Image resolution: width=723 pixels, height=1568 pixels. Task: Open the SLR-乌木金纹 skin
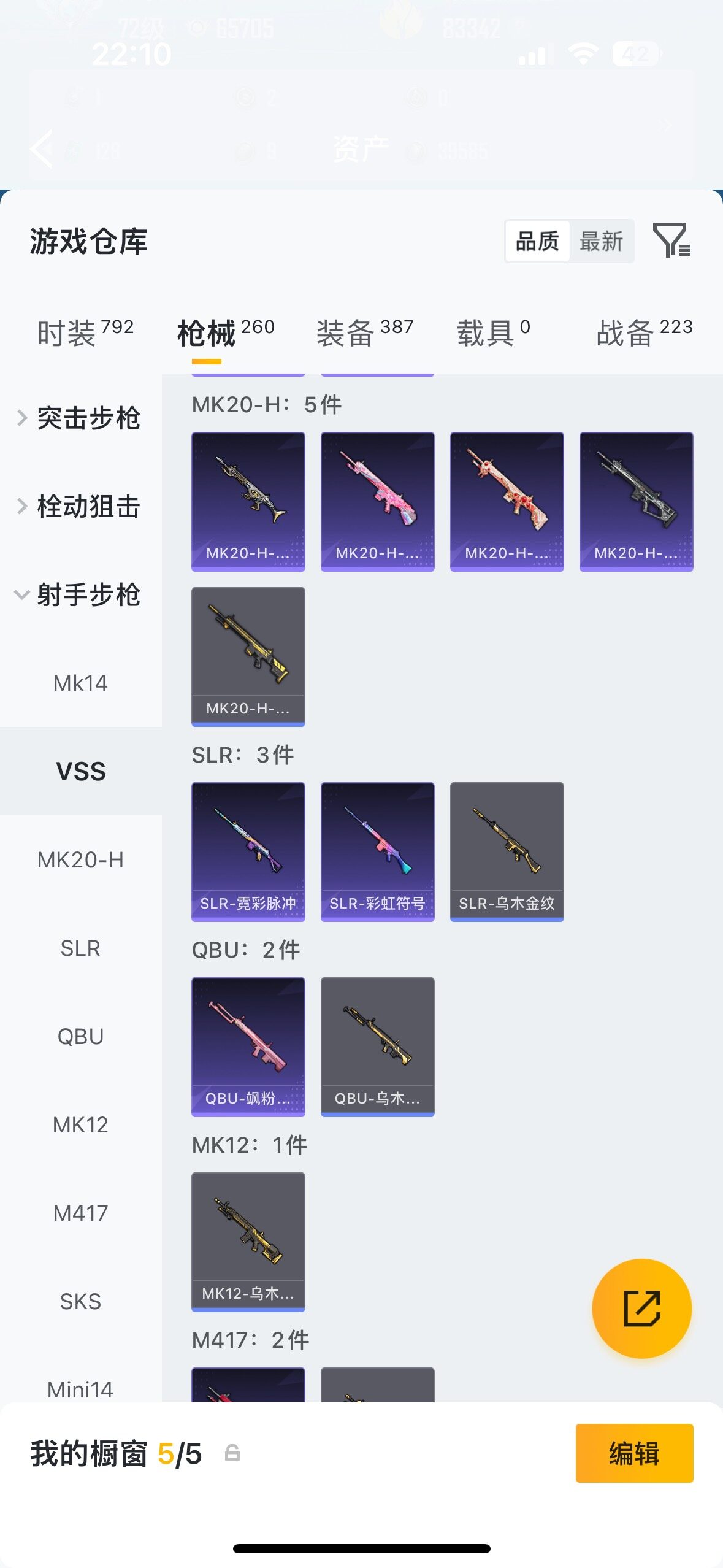pos(507,851)
